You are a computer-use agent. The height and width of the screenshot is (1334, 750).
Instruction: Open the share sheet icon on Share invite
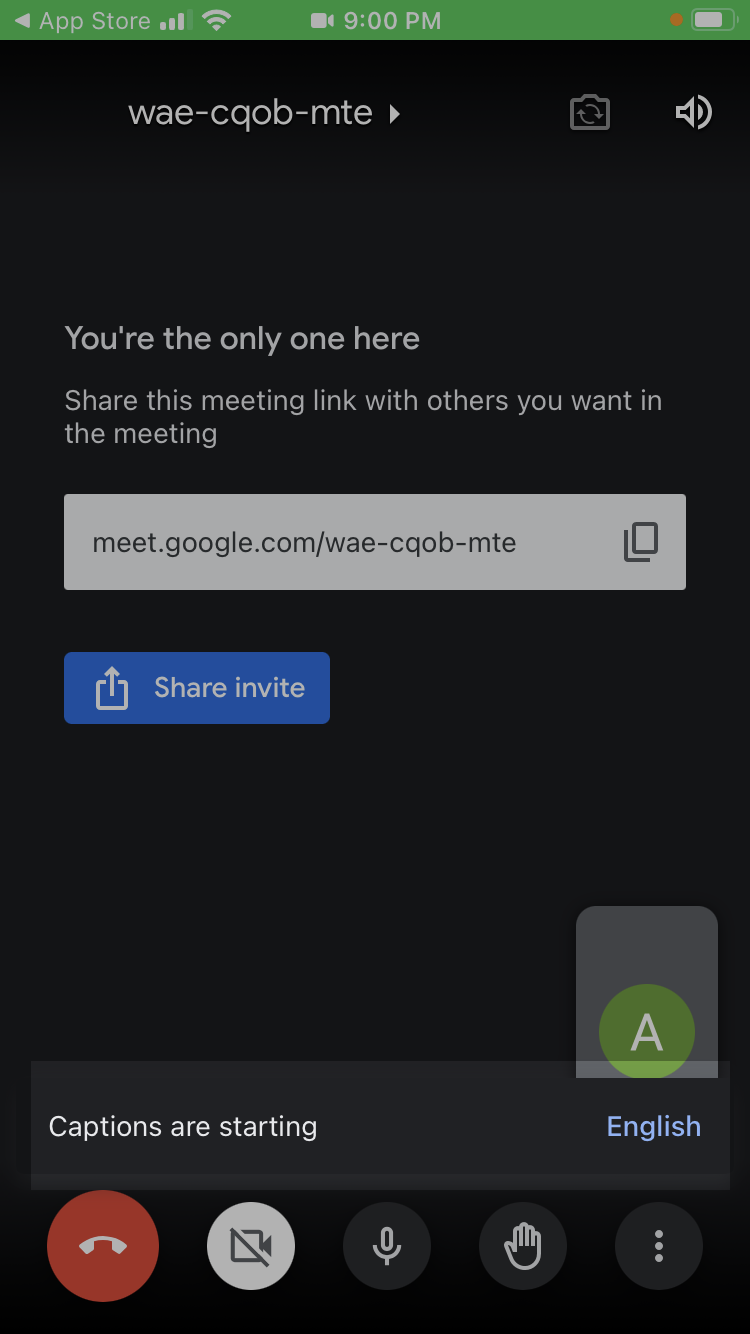point(113,687)
